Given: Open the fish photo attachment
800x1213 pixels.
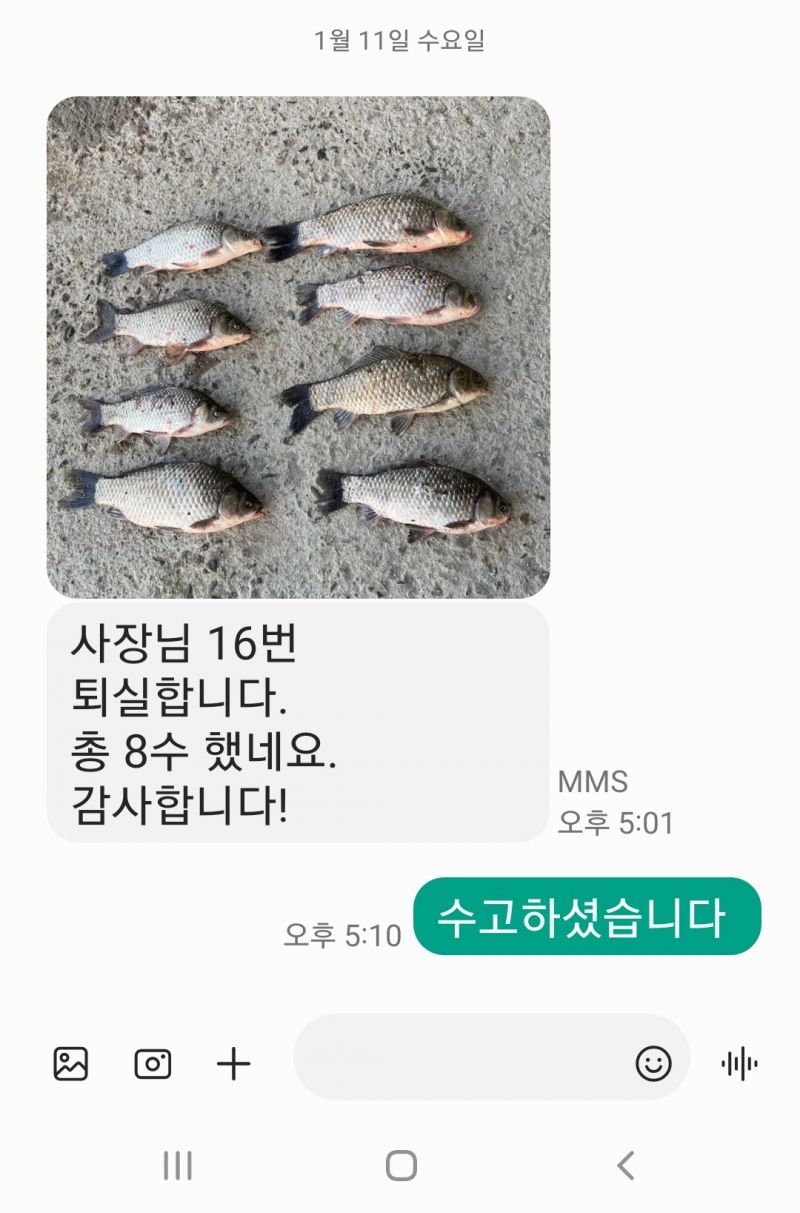Looking at the screenshot, I should 298,347.
